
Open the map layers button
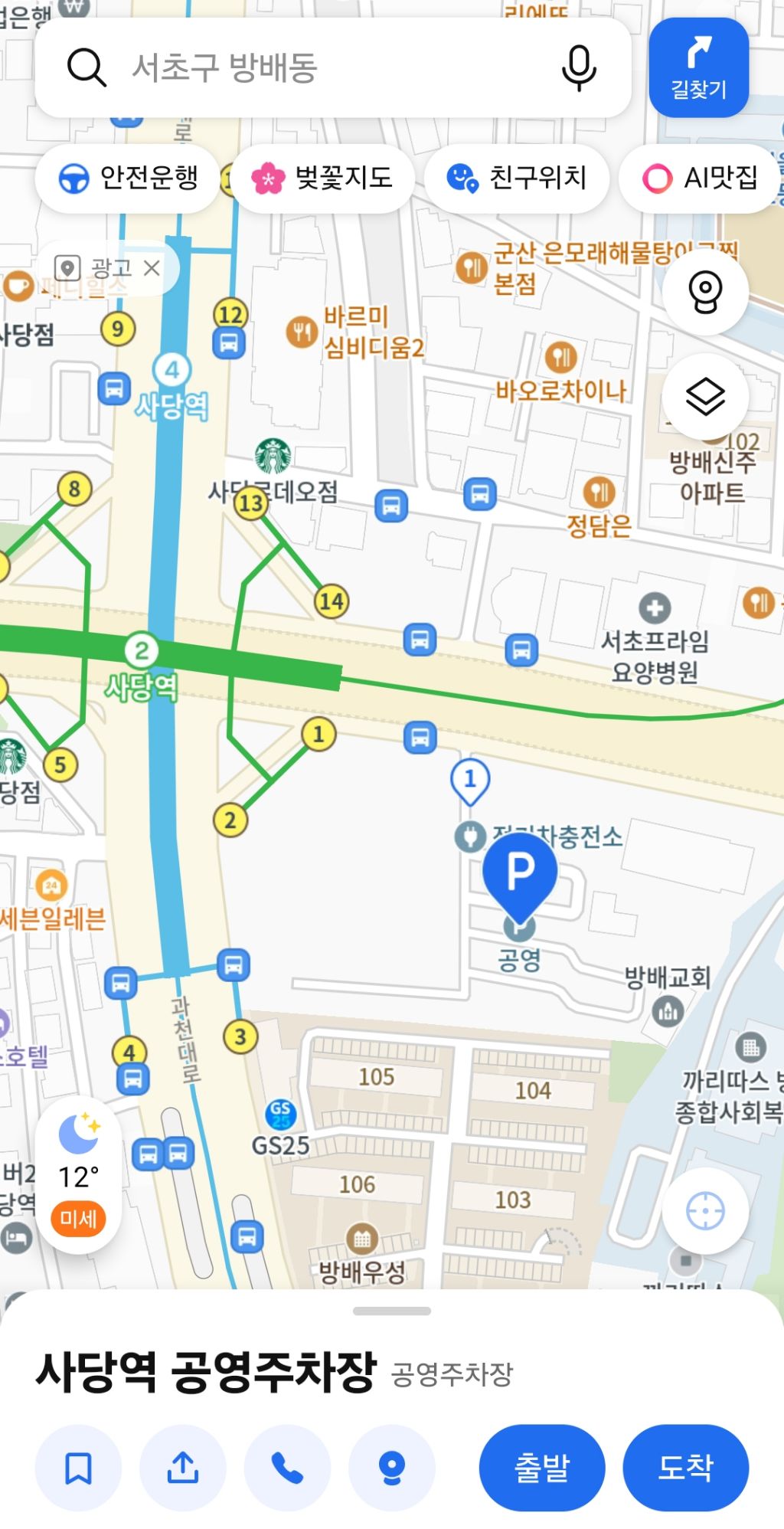pos(705,397)
